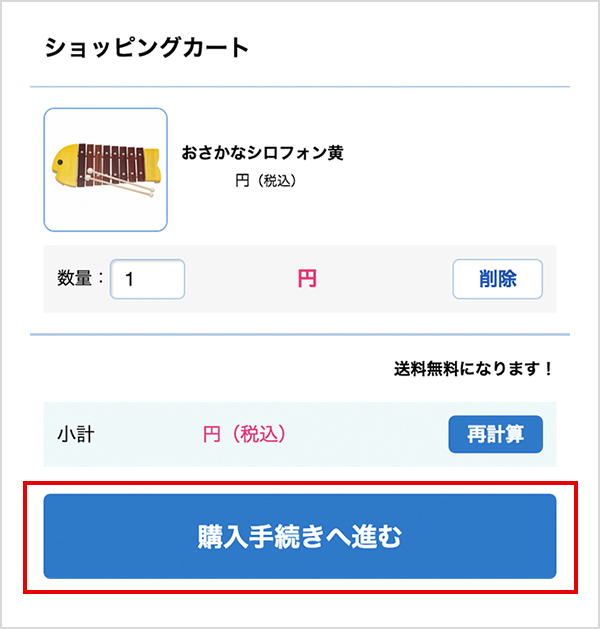Tap 削除 to remove the item

497,279
